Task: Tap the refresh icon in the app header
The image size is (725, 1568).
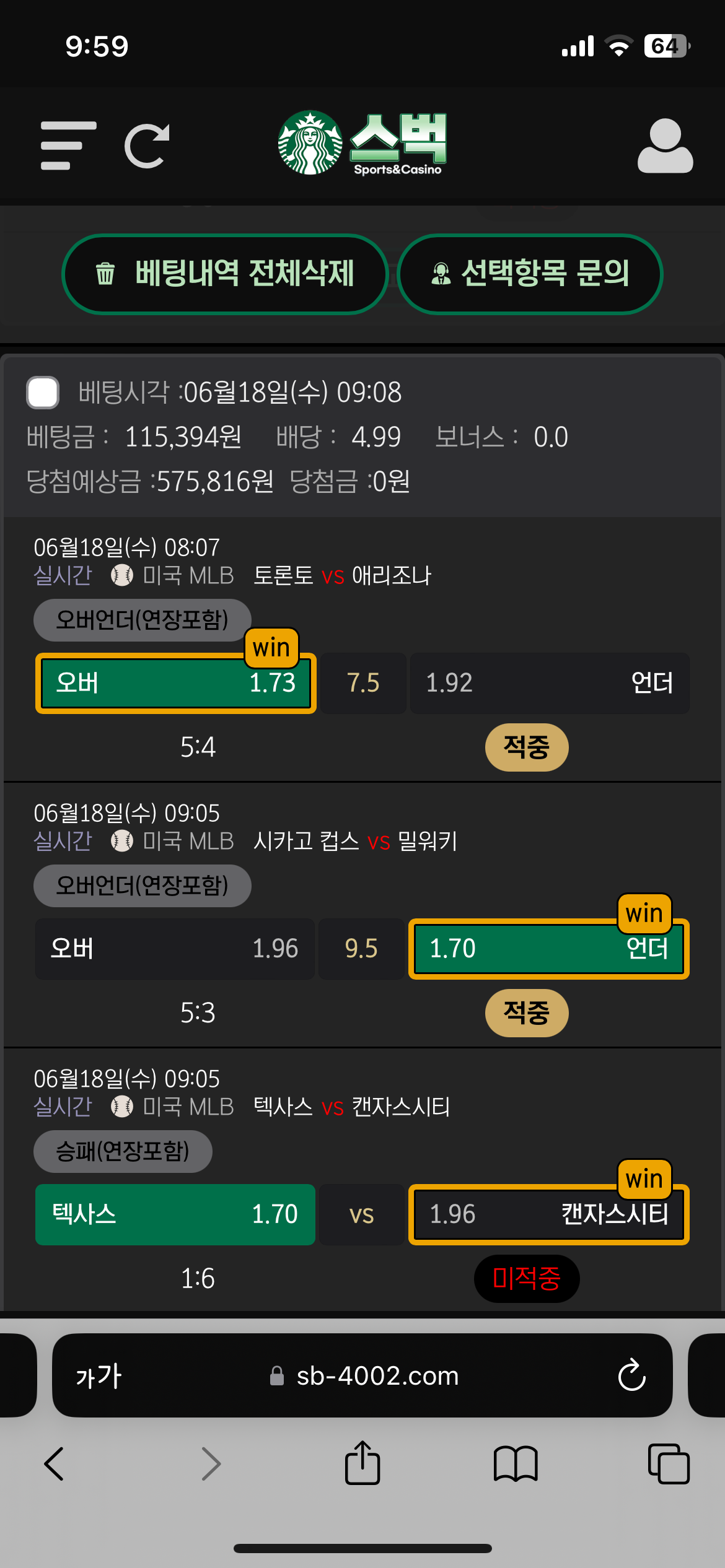Action: (147, 146)
